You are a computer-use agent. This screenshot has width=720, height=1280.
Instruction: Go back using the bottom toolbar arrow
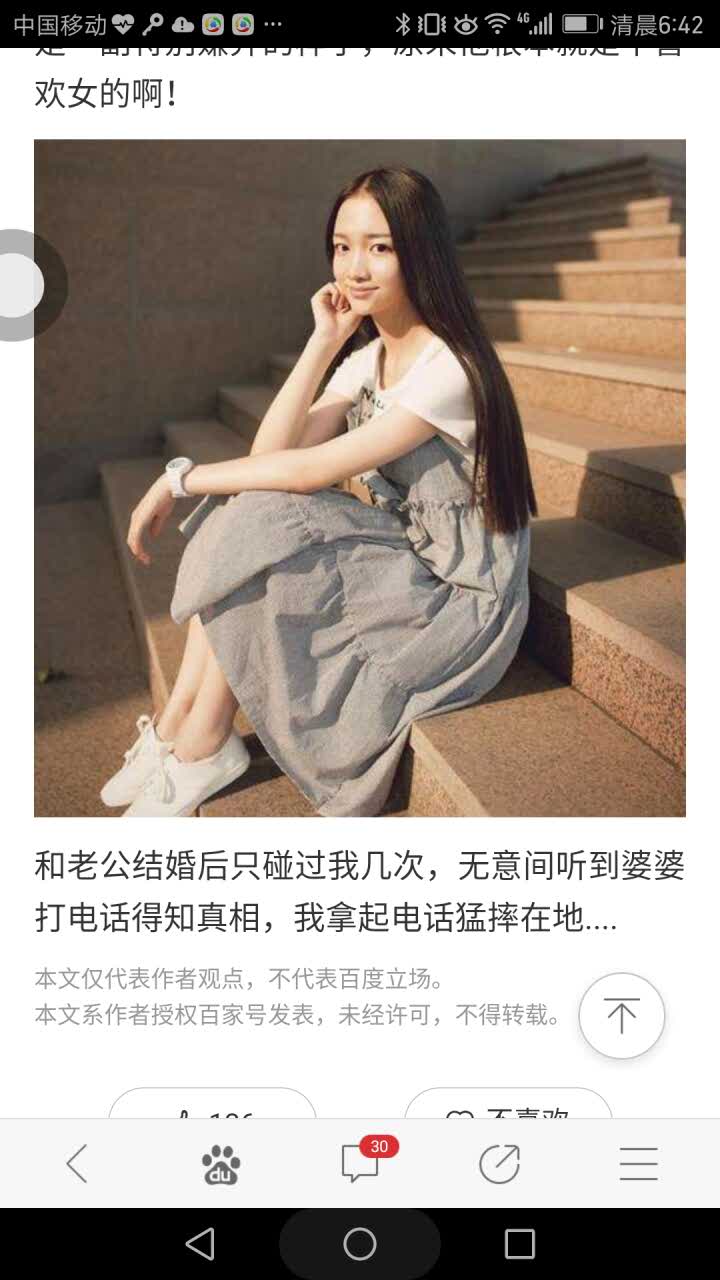(77, 1164)
